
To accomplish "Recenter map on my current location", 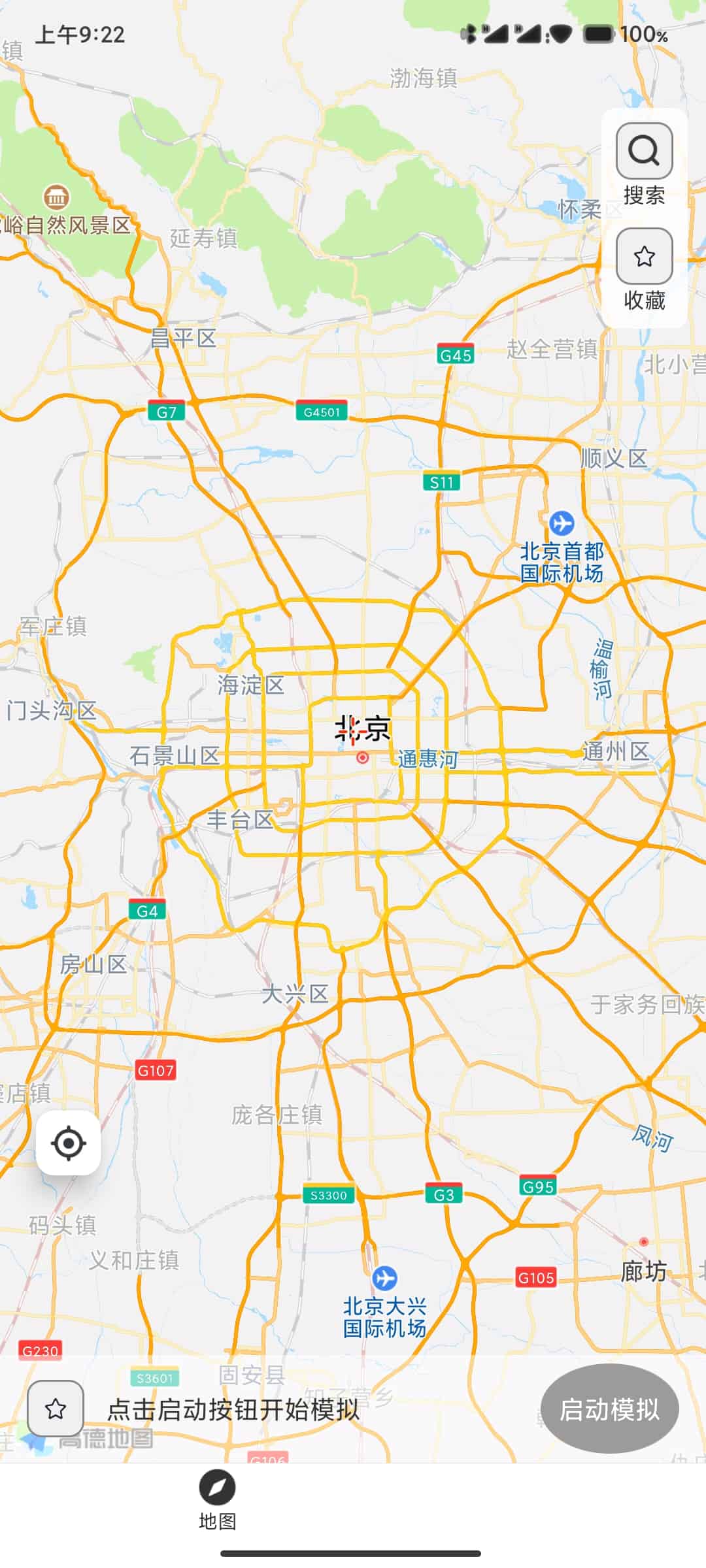I will [x=69, y=1143].
